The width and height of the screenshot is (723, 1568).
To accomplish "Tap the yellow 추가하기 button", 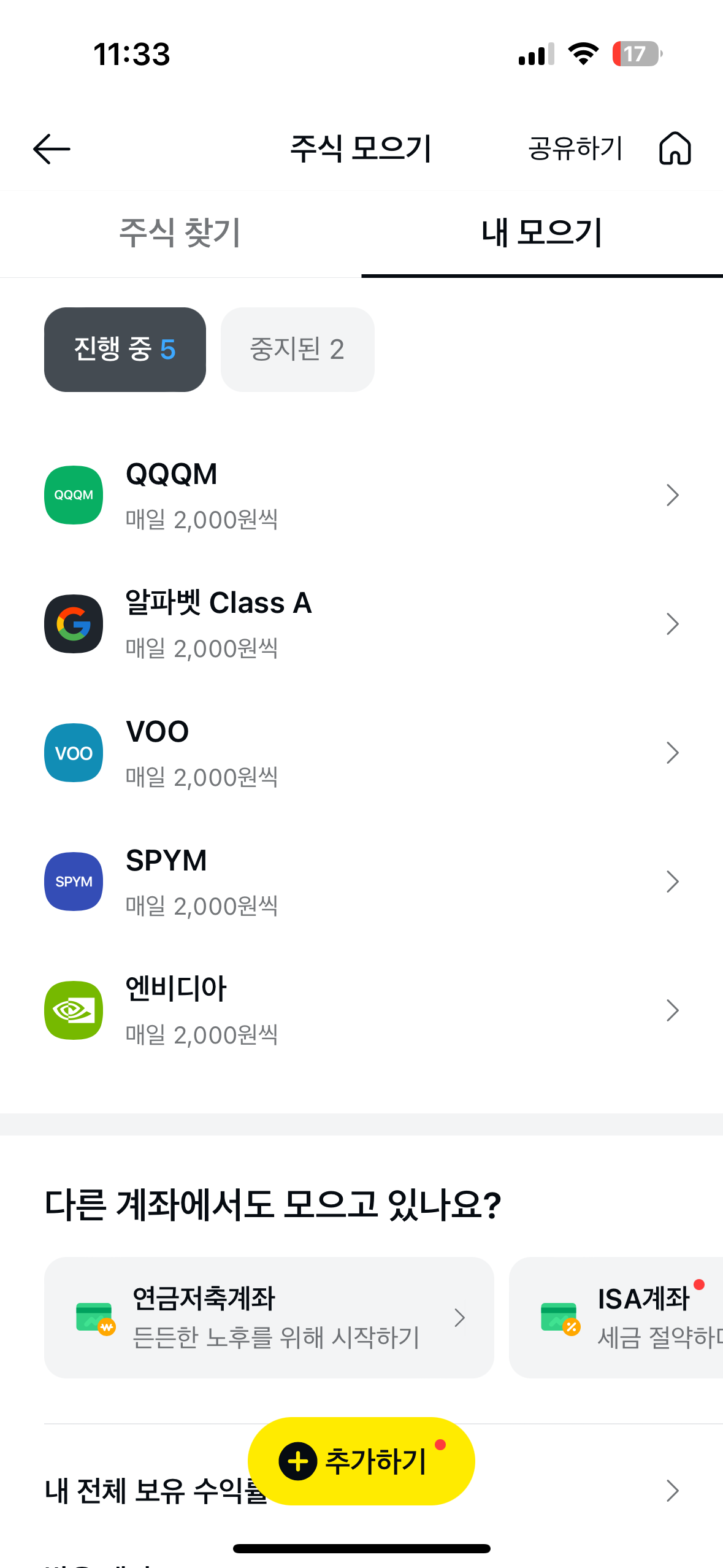I will [361, 1461].
